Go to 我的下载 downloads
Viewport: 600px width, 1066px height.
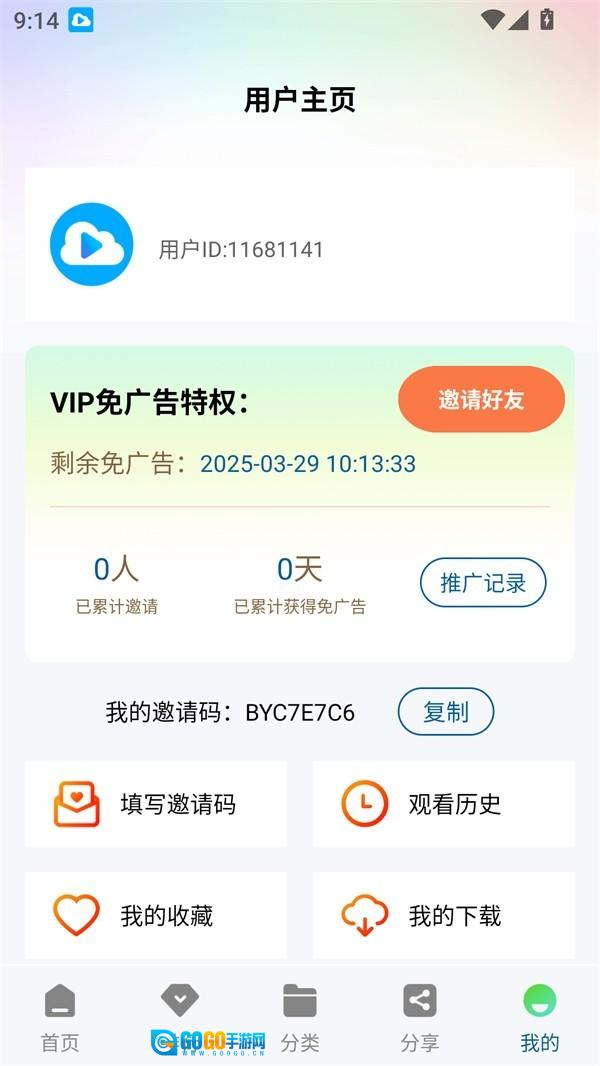click(444, 915)
